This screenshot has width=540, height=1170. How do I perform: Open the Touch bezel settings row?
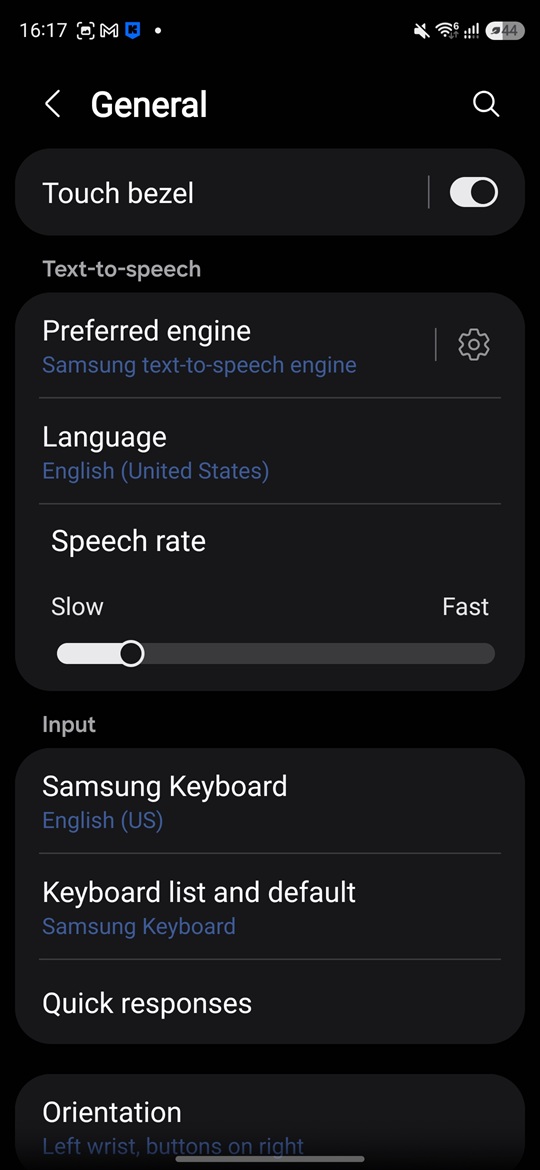click(221, 193)
